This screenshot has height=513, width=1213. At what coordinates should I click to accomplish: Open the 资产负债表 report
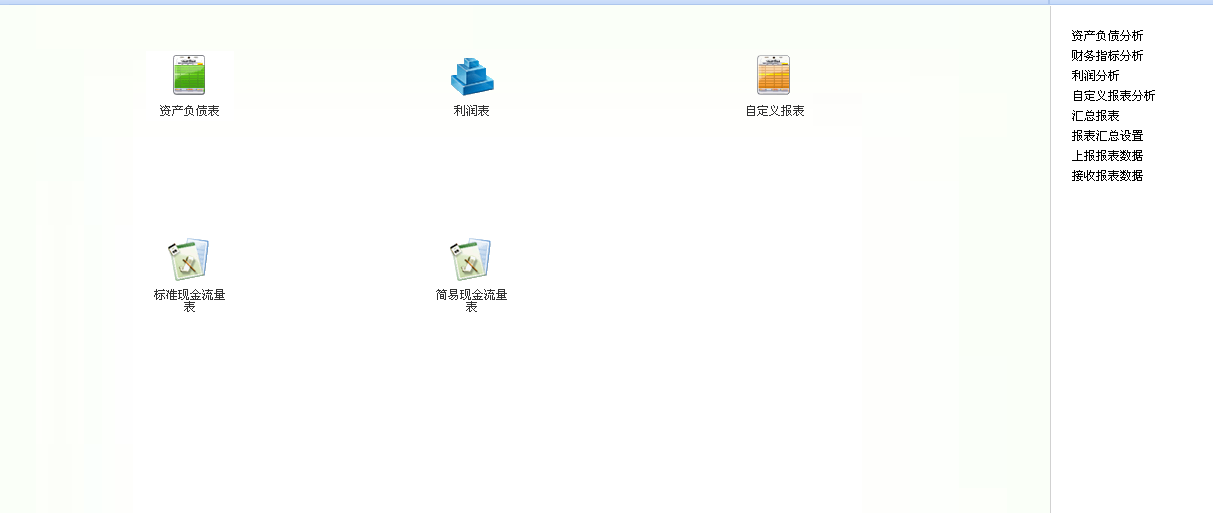click(x=189, y=77)
